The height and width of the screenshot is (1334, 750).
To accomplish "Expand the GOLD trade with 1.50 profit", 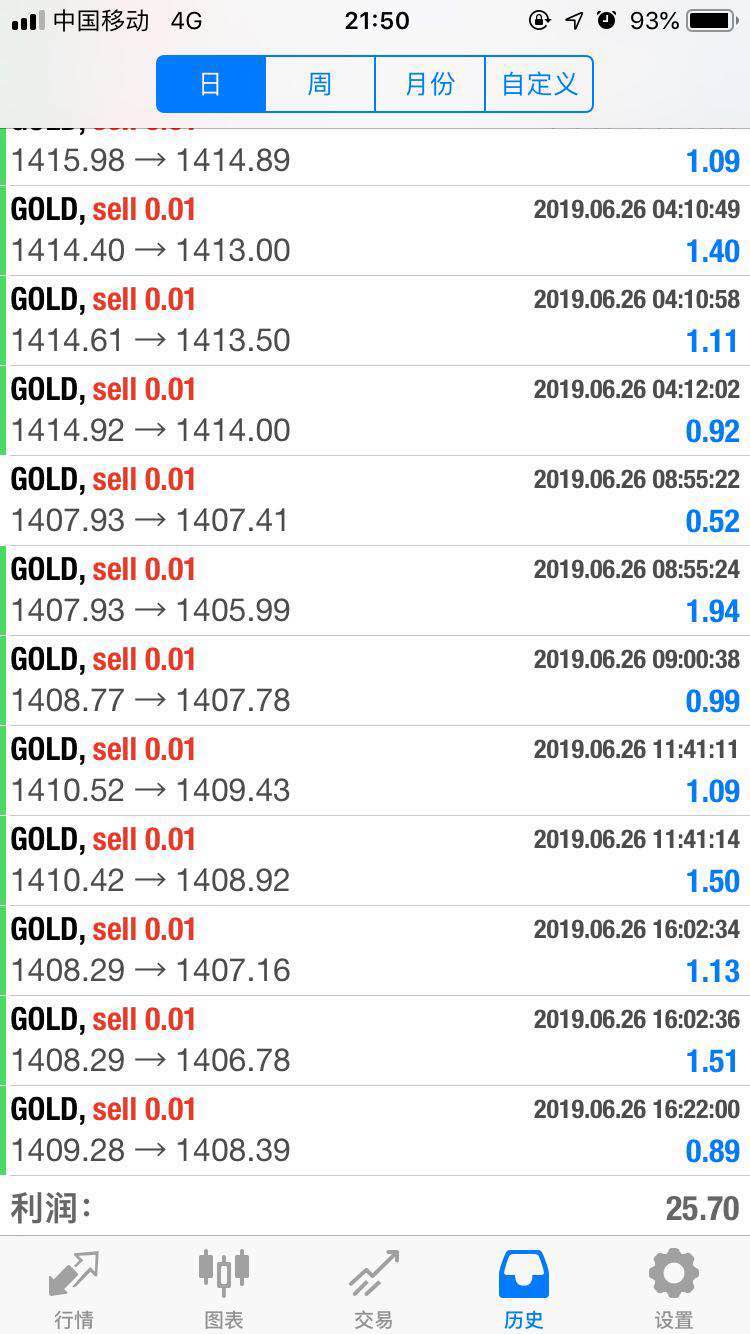I will (x=375, y=861).
